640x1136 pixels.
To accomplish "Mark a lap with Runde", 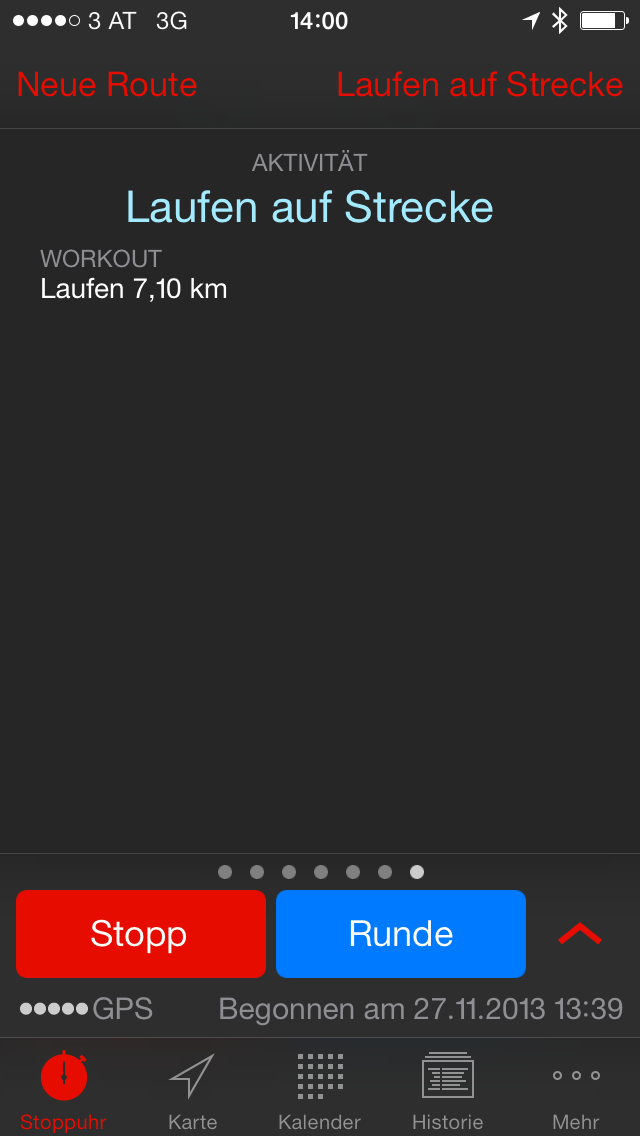I will point(400,933).
